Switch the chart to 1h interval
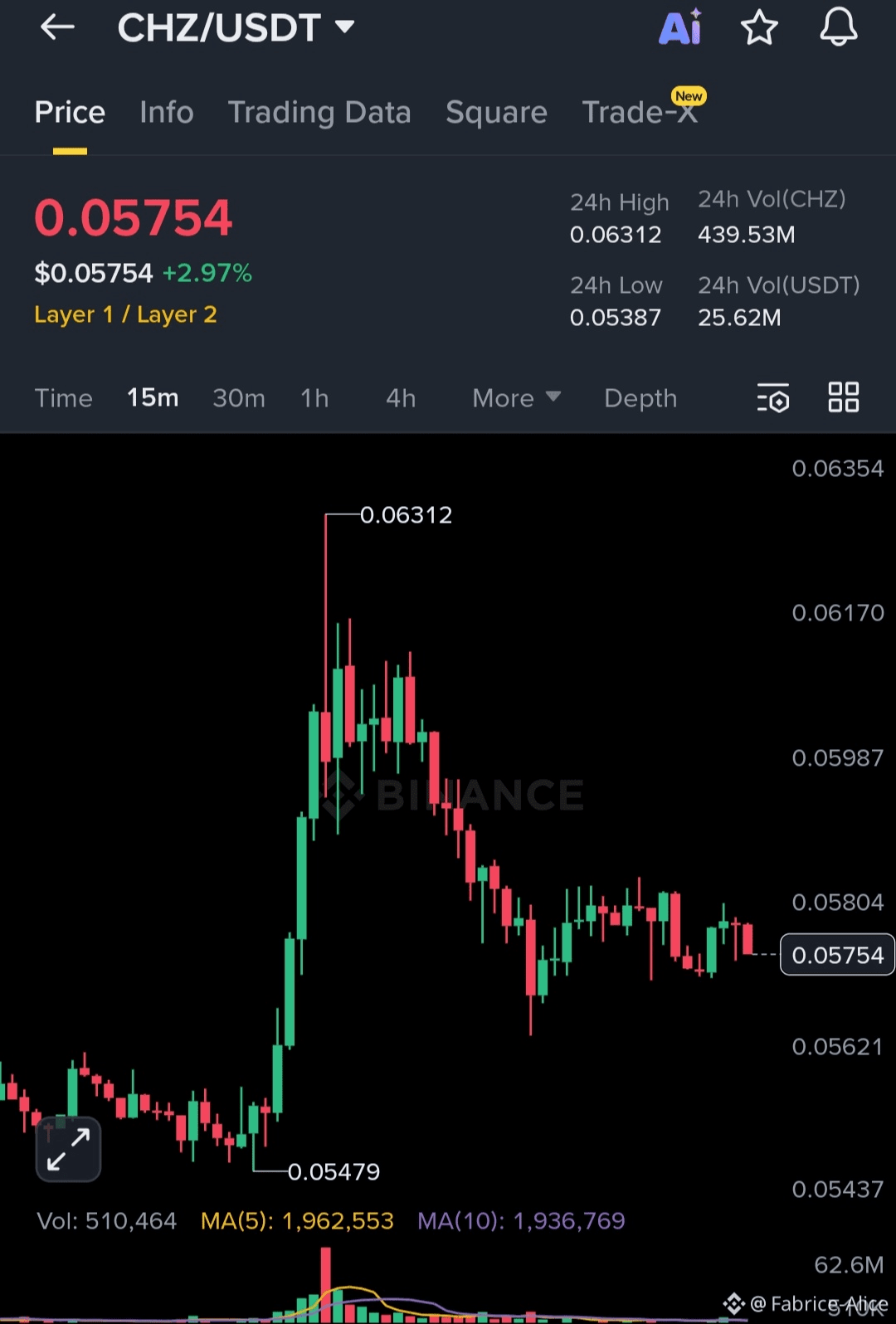Image resolution: width=896 pixels, height=1324 pixels. 314,398
